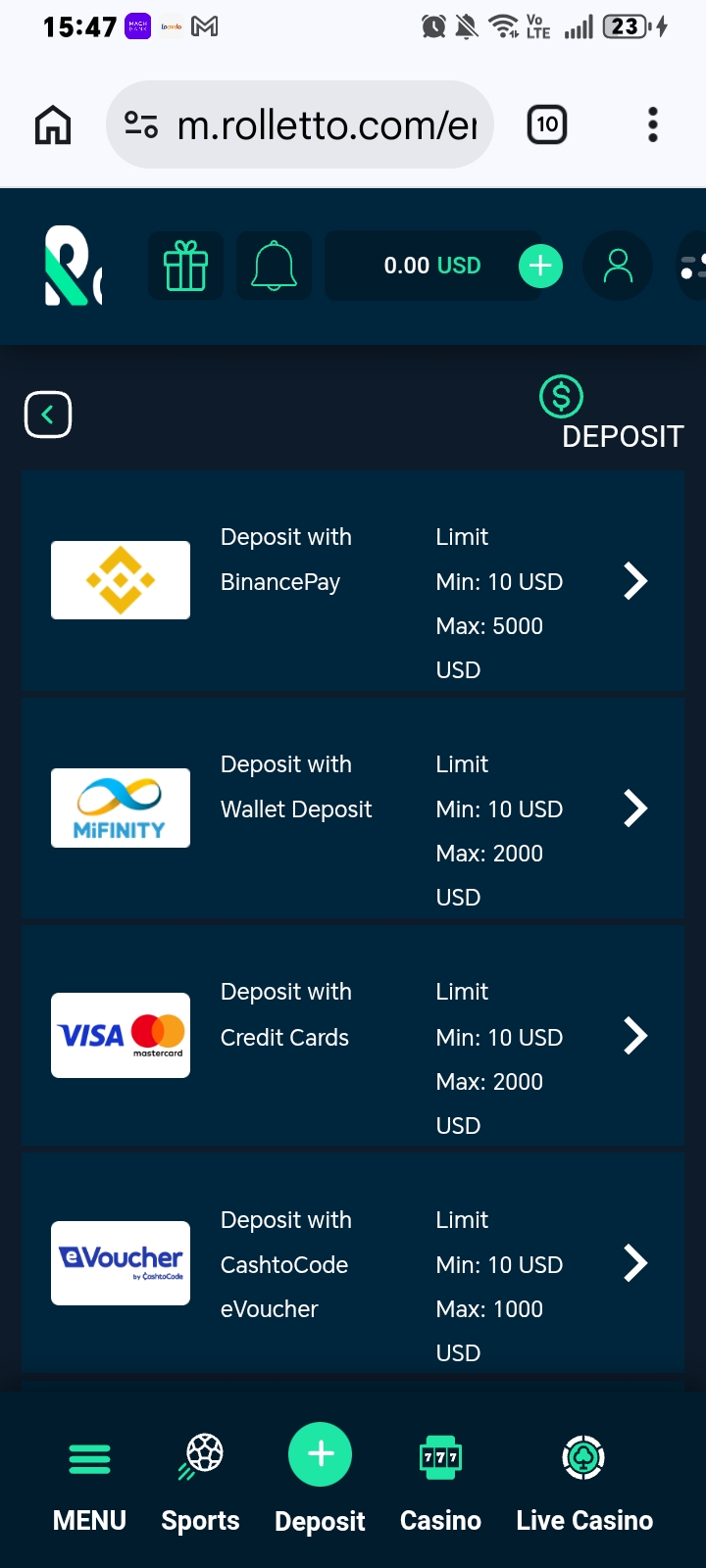Open the notifications bell
706x1568 pixels.
tap(275, 266)
